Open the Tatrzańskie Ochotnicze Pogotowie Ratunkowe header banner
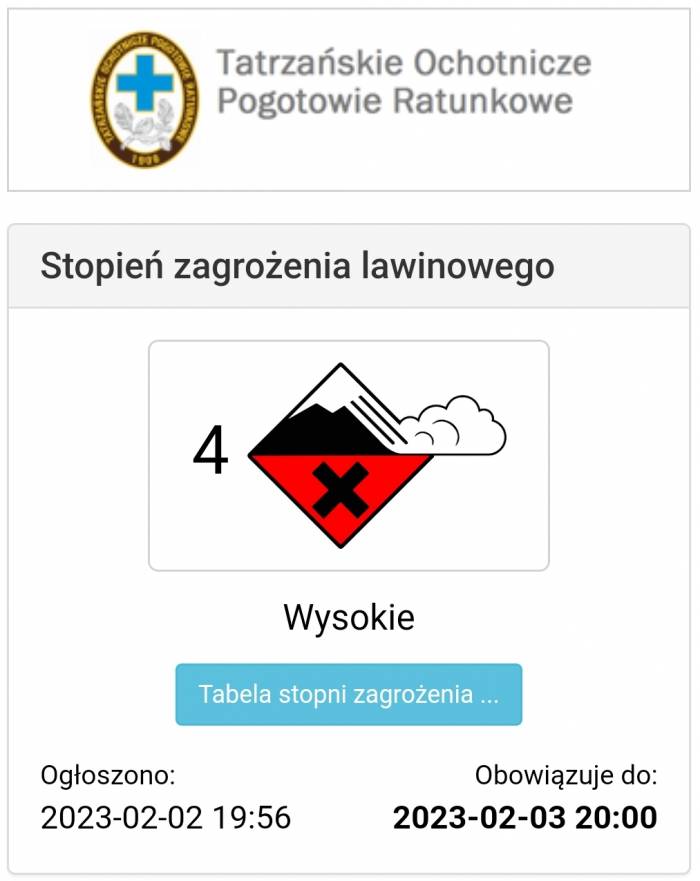This screenshot has height=881, width=700. 348,99
